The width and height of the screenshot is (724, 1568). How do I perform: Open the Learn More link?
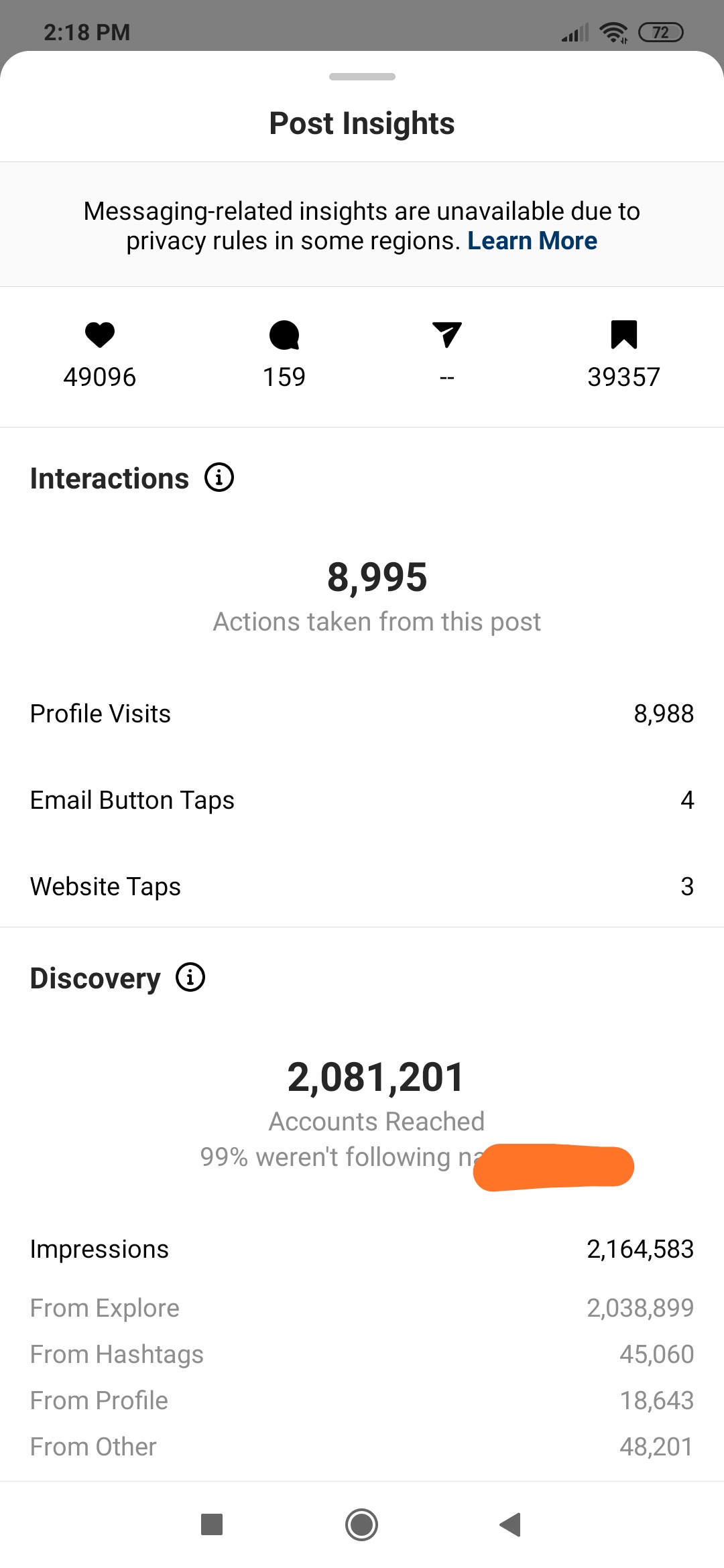click(x=532, y=241)
